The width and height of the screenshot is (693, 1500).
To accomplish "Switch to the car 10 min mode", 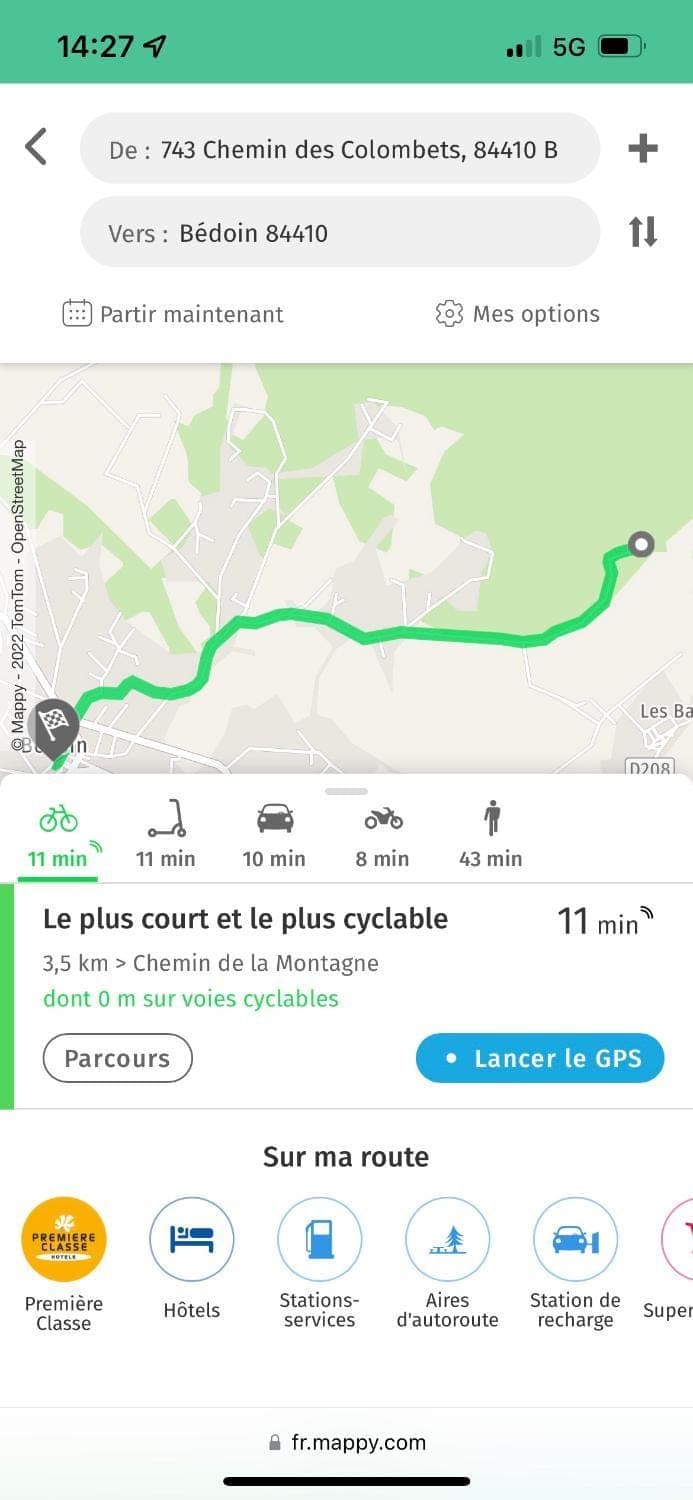I will pos(274,835).
